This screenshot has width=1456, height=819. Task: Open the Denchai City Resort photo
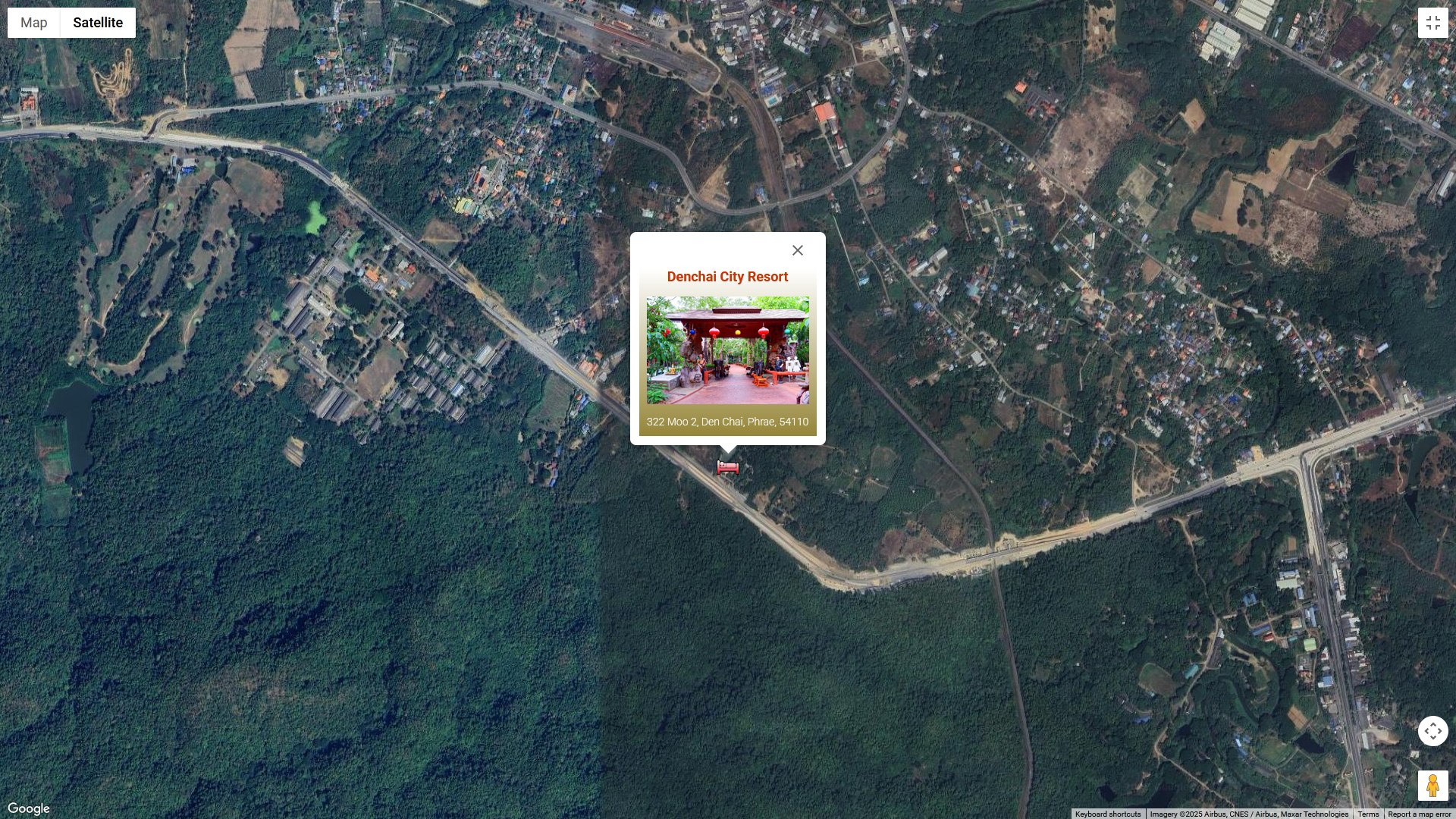(x=727, y=350)
